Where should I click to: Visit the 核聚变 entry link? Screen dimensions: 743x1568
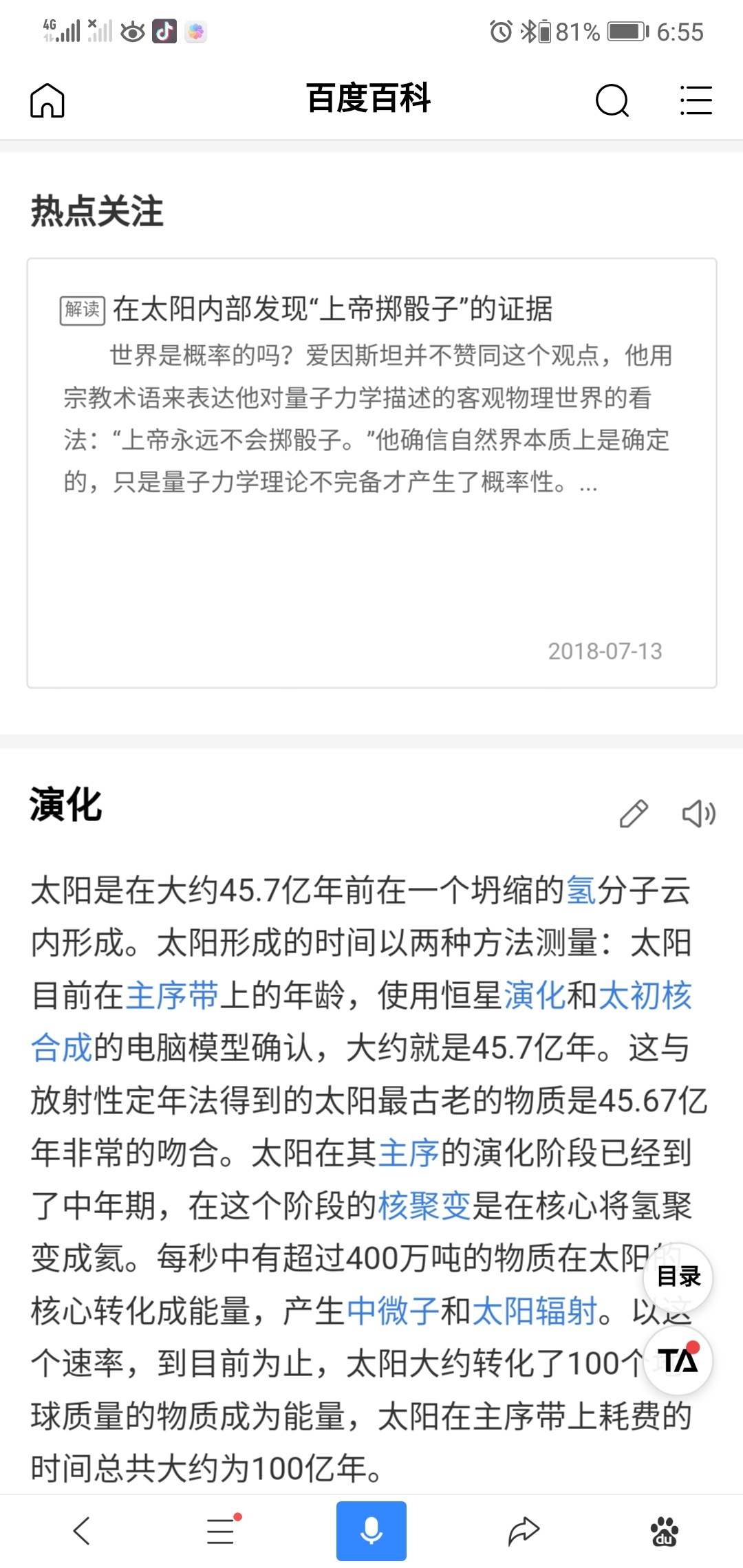(x=424, y=1205)
